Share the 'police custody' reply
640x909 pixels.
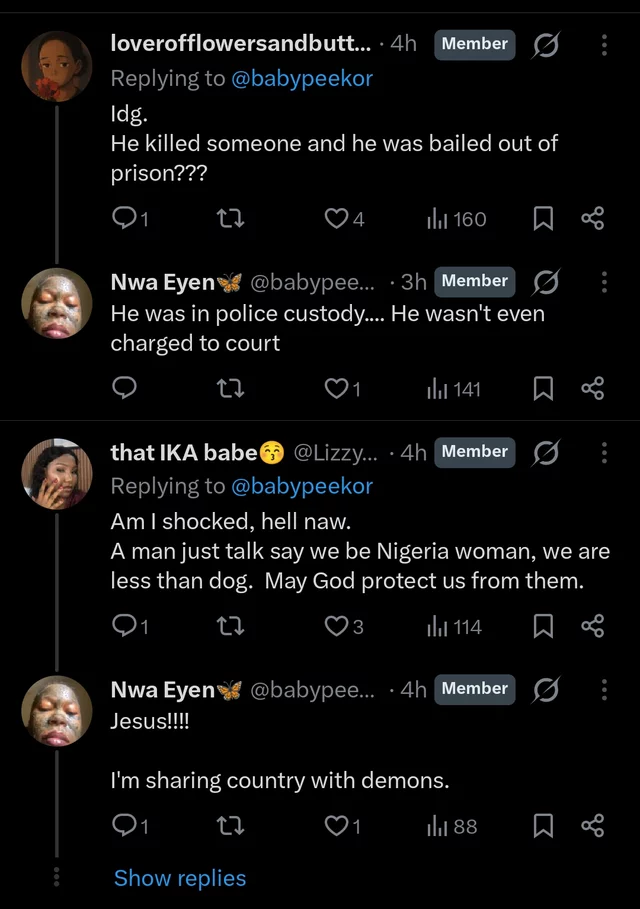593,388
